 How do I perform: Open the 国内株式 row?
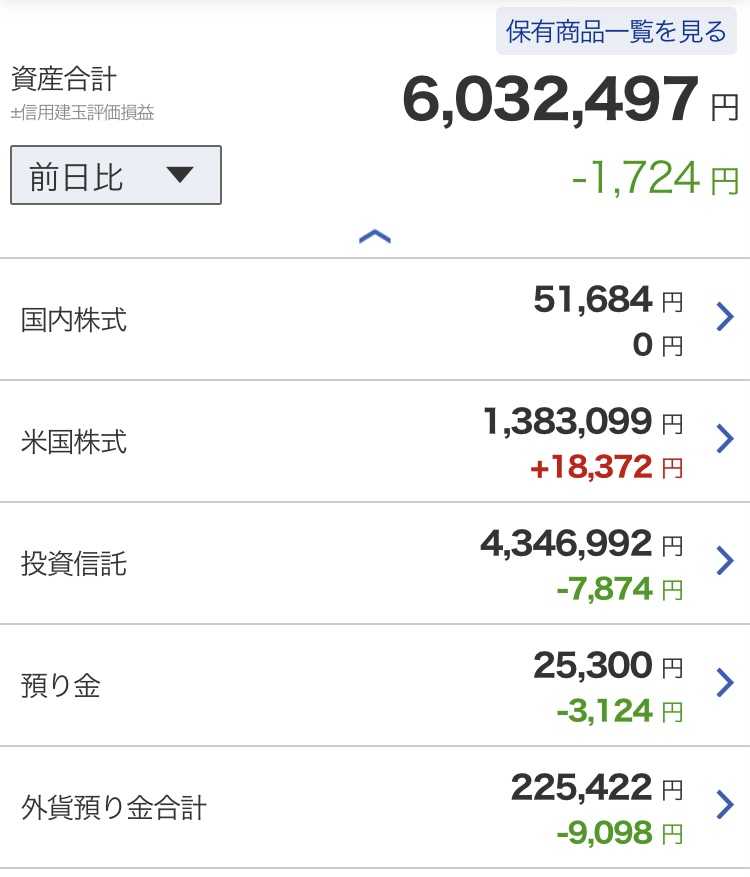tap(375, 319)
